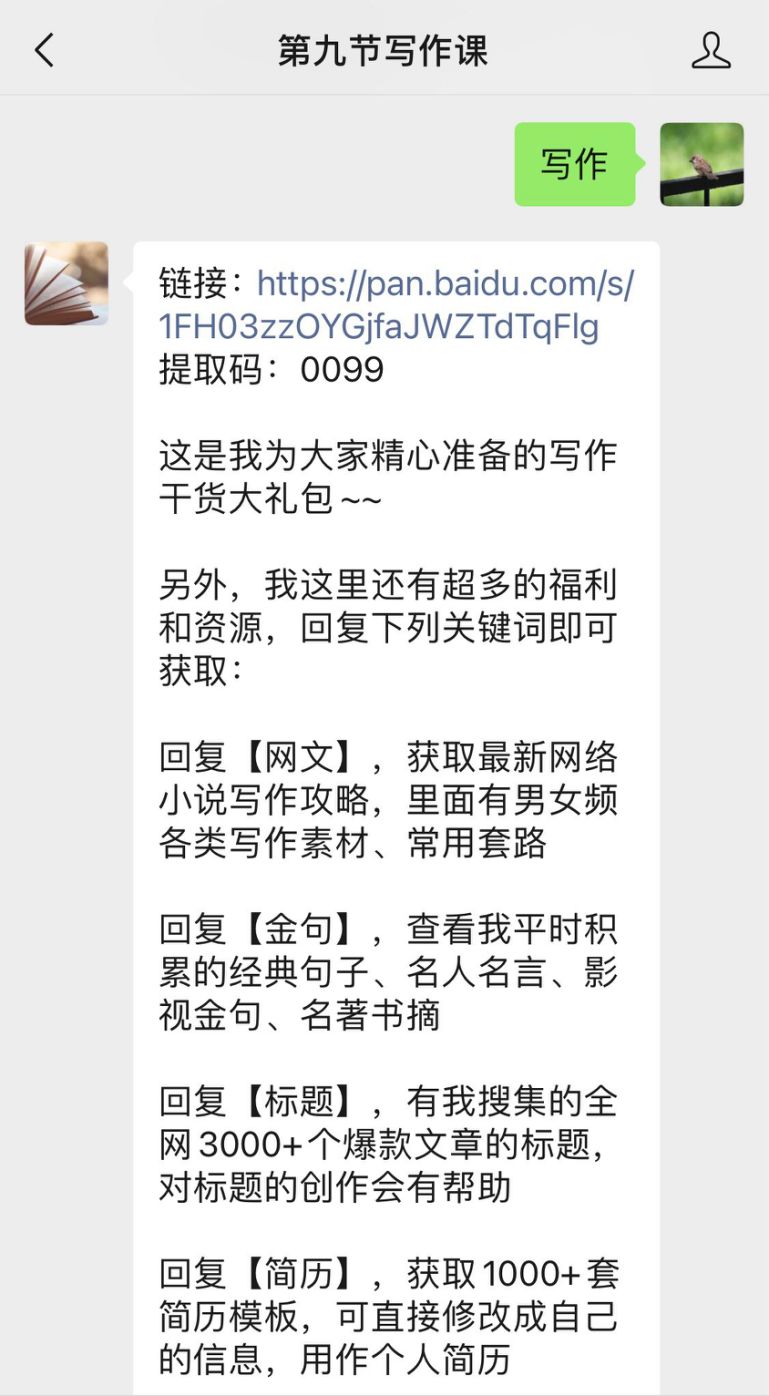Tap the contact silhouette icon top right
Image resolution: width=769 pixels, height=1396 pixels.
click(711, 51)
